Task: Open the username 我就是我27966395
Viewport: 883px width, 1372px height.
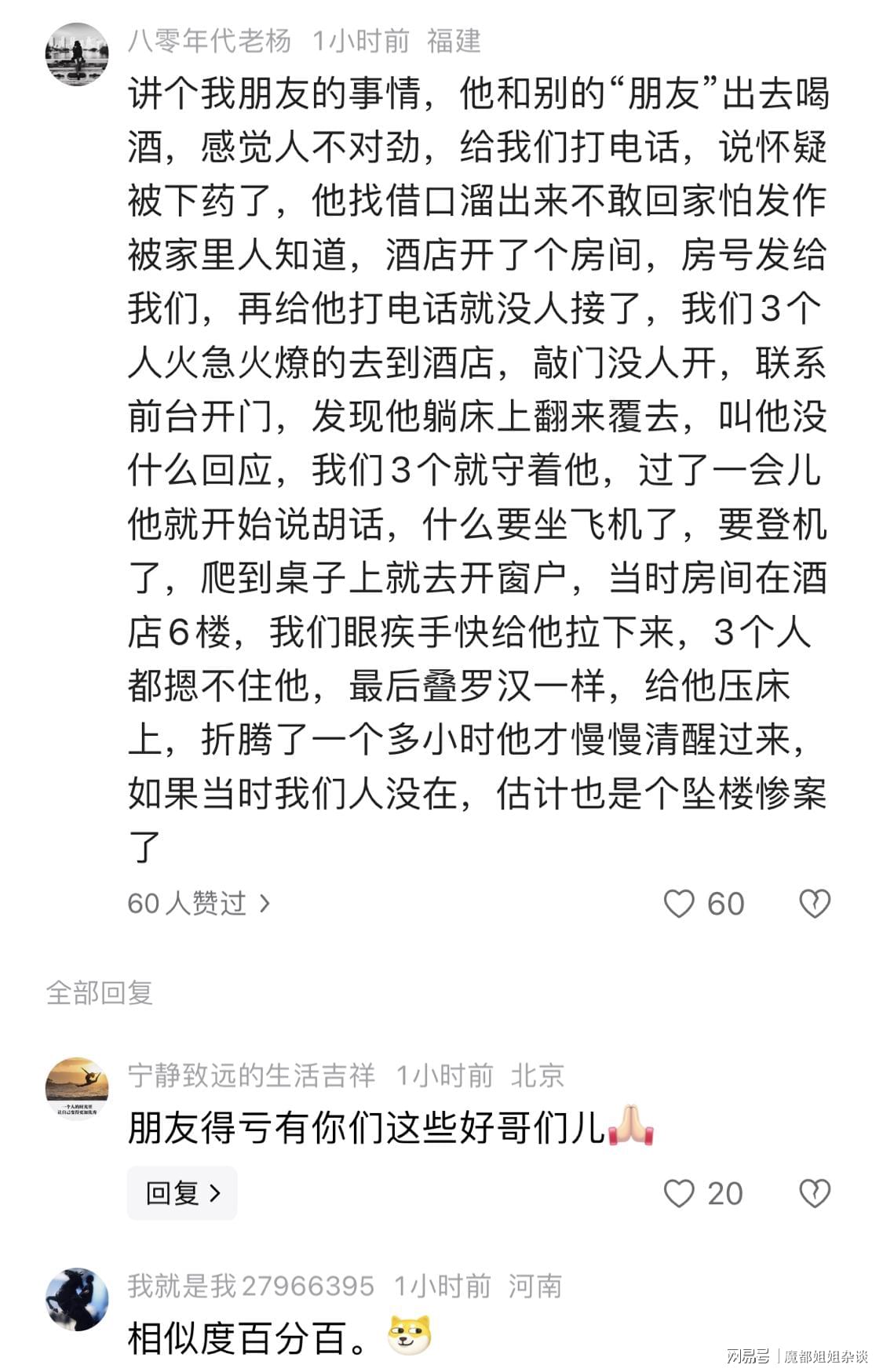Action: coord(251,1286)
